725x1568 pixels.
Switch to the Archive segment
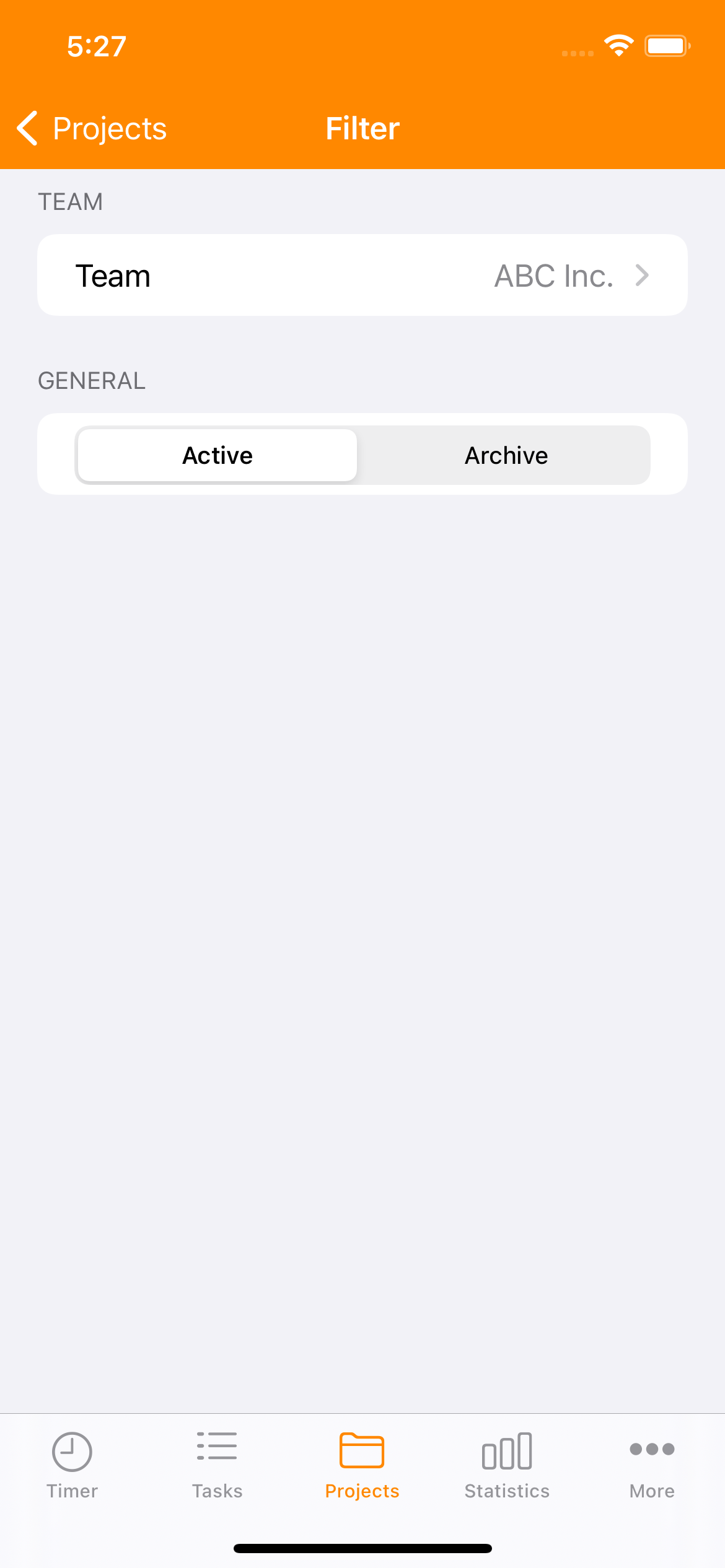tap(506, 455)
